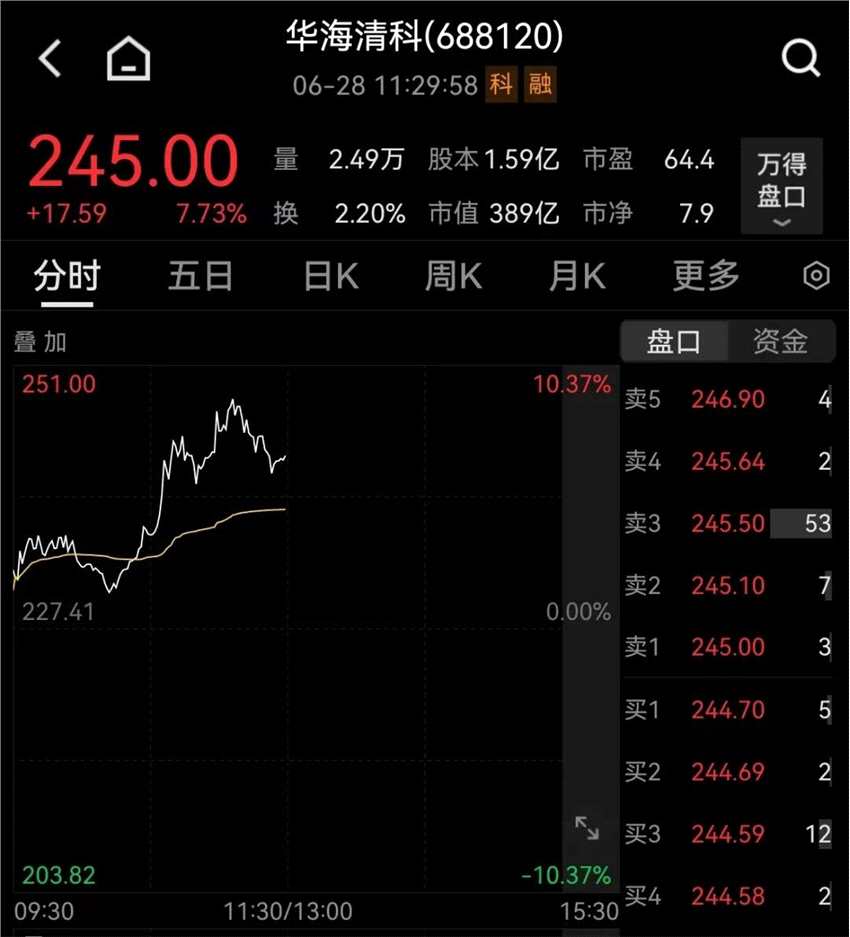Switch to the 资金 panel
850x937 pixels.
pyautogui.click(x=780, y=342)
